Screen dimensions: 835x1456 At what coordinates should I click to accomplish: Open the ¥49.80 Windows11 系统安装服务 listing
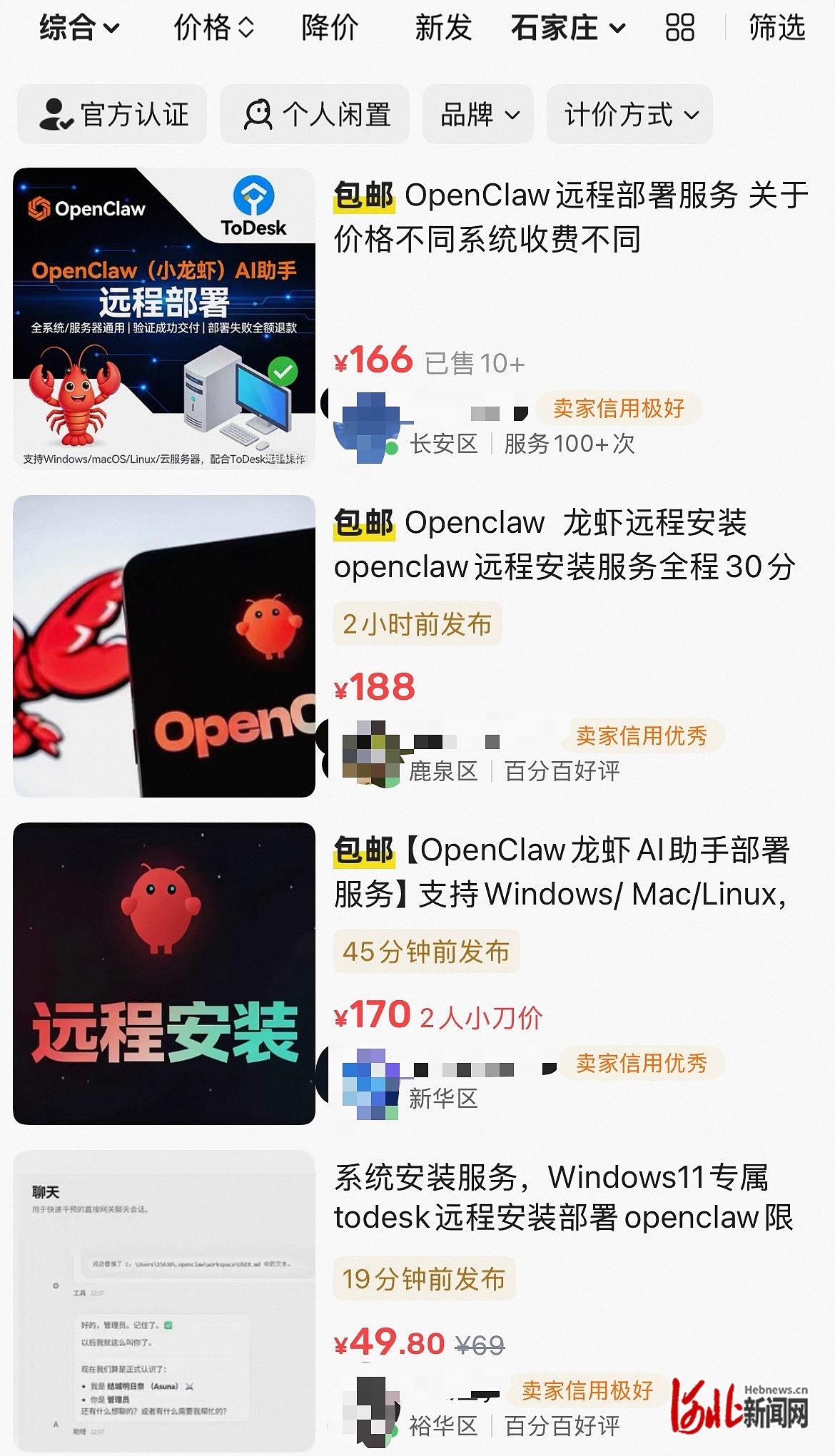point(562,1198)
